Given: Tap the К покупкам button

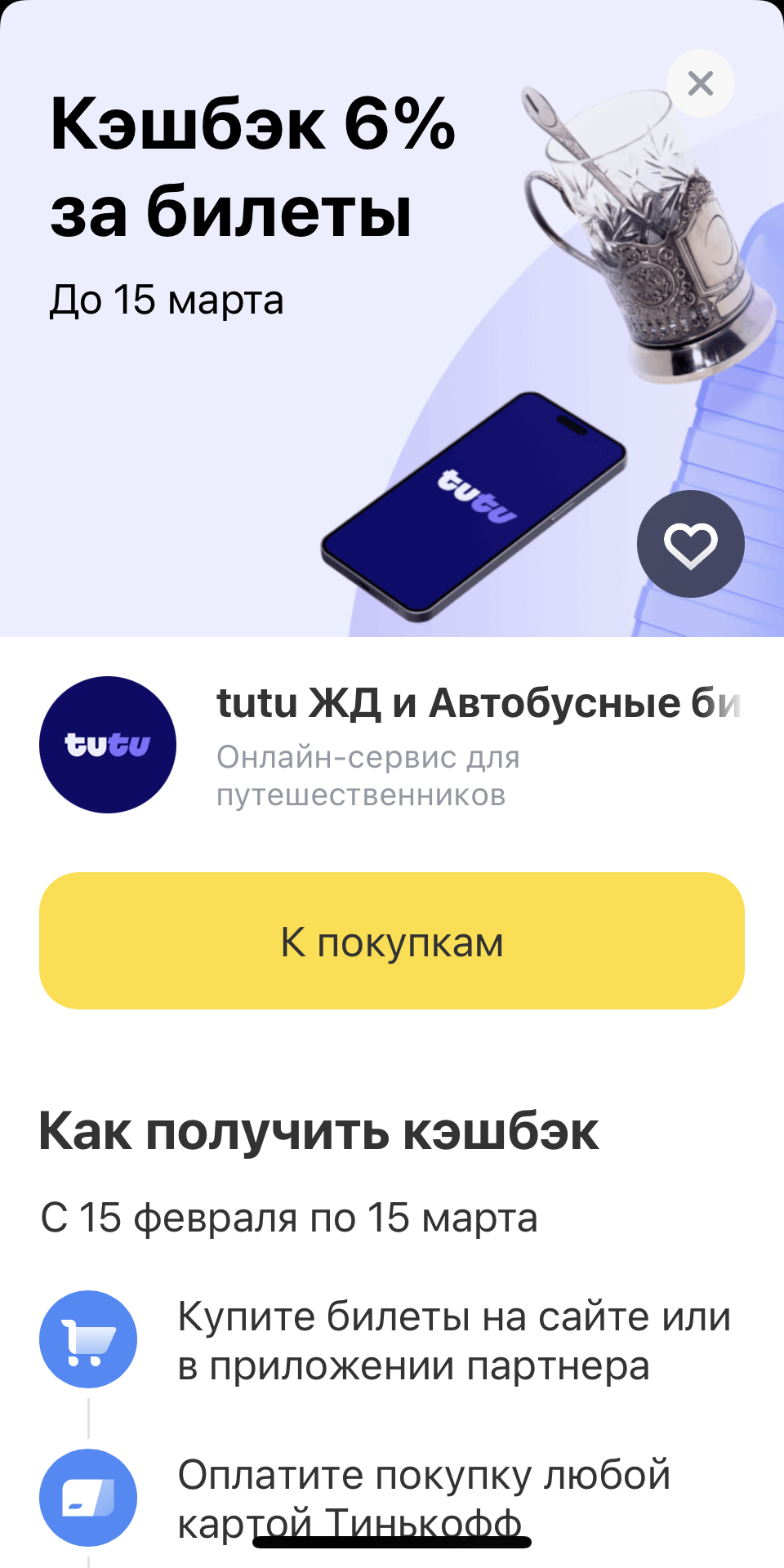Looking at the screenshot, I should point(392,941).
